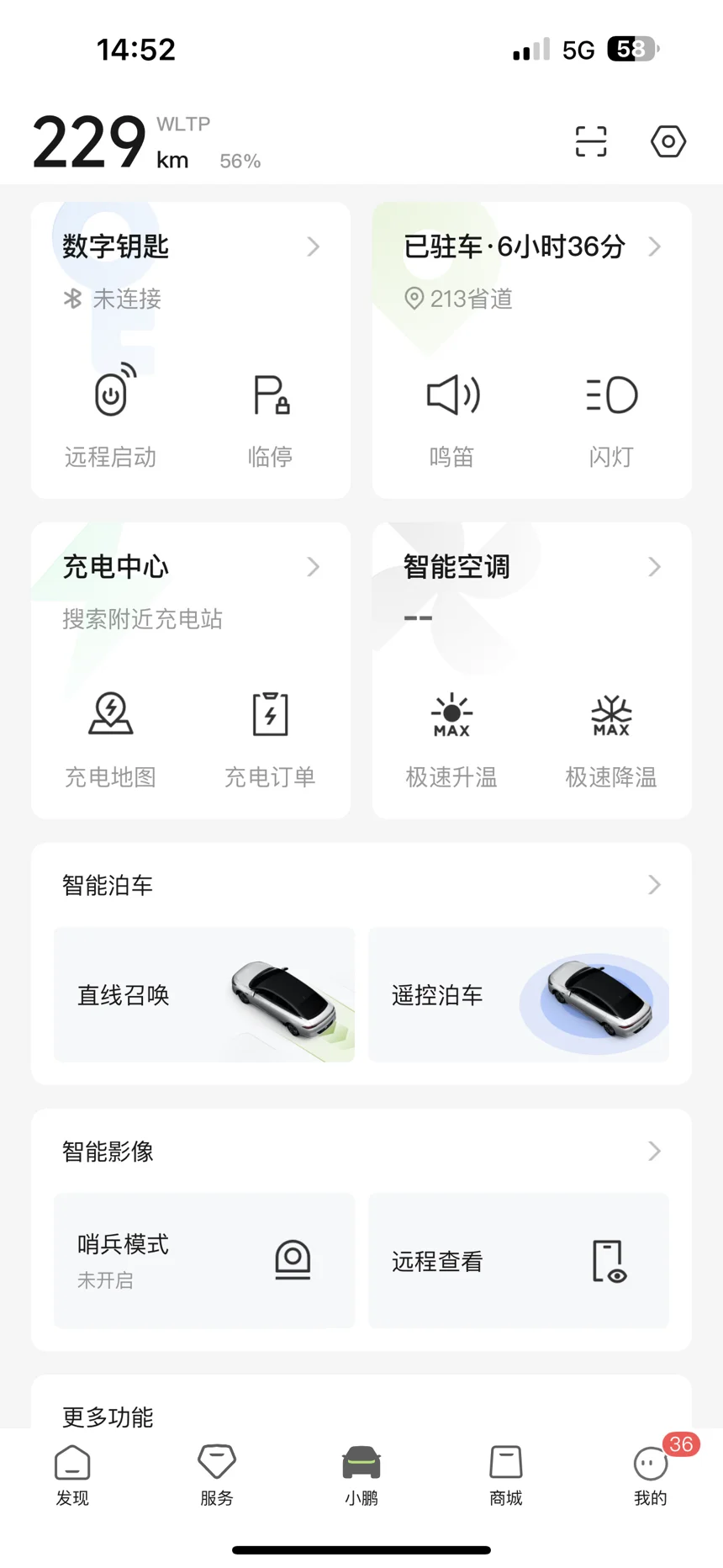Open the 直线召唤 straight summon card
The image size is (723, 1568).
point(204,994)
